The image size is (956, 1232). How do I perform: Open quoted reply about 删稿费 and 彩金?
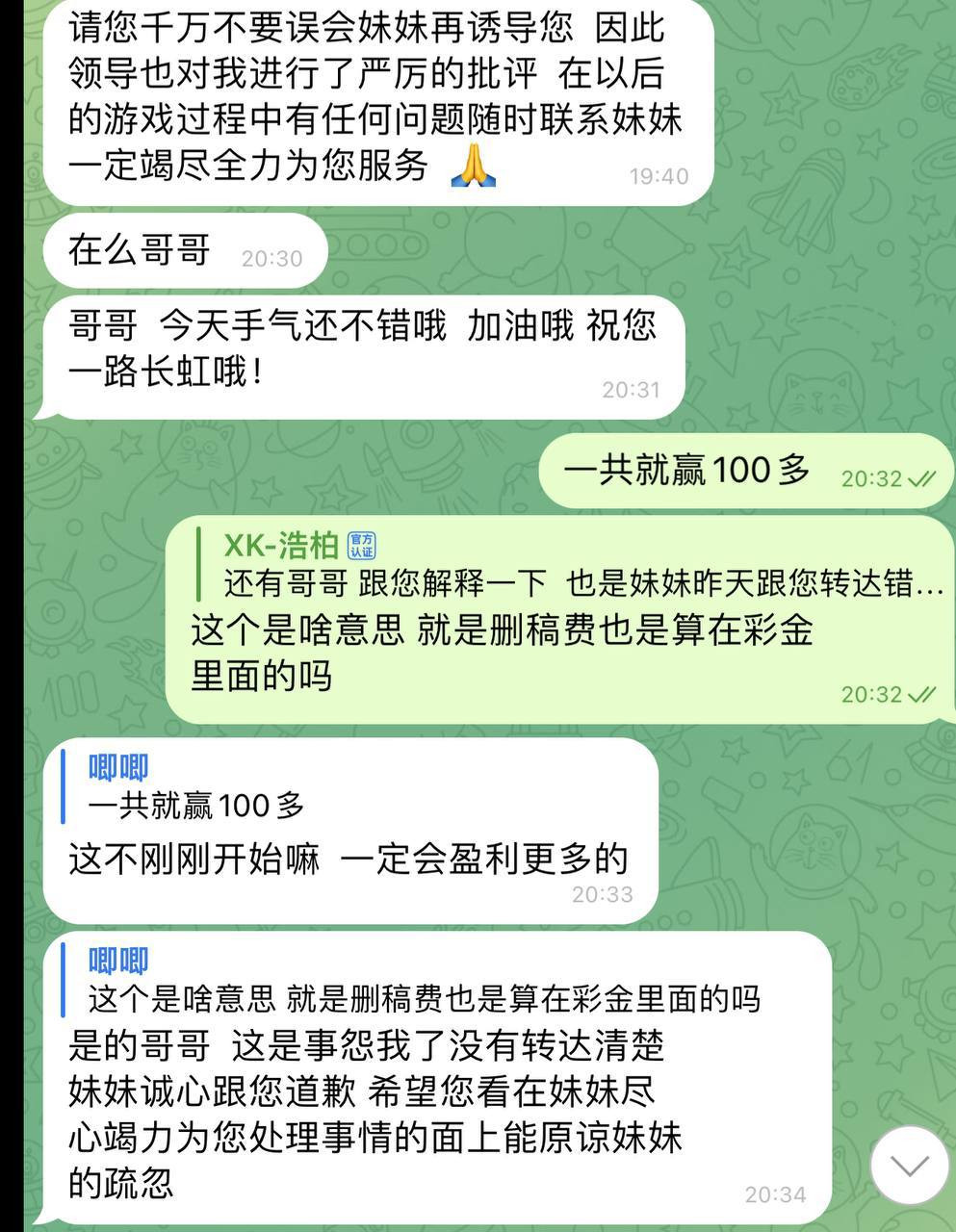point(414,980)
